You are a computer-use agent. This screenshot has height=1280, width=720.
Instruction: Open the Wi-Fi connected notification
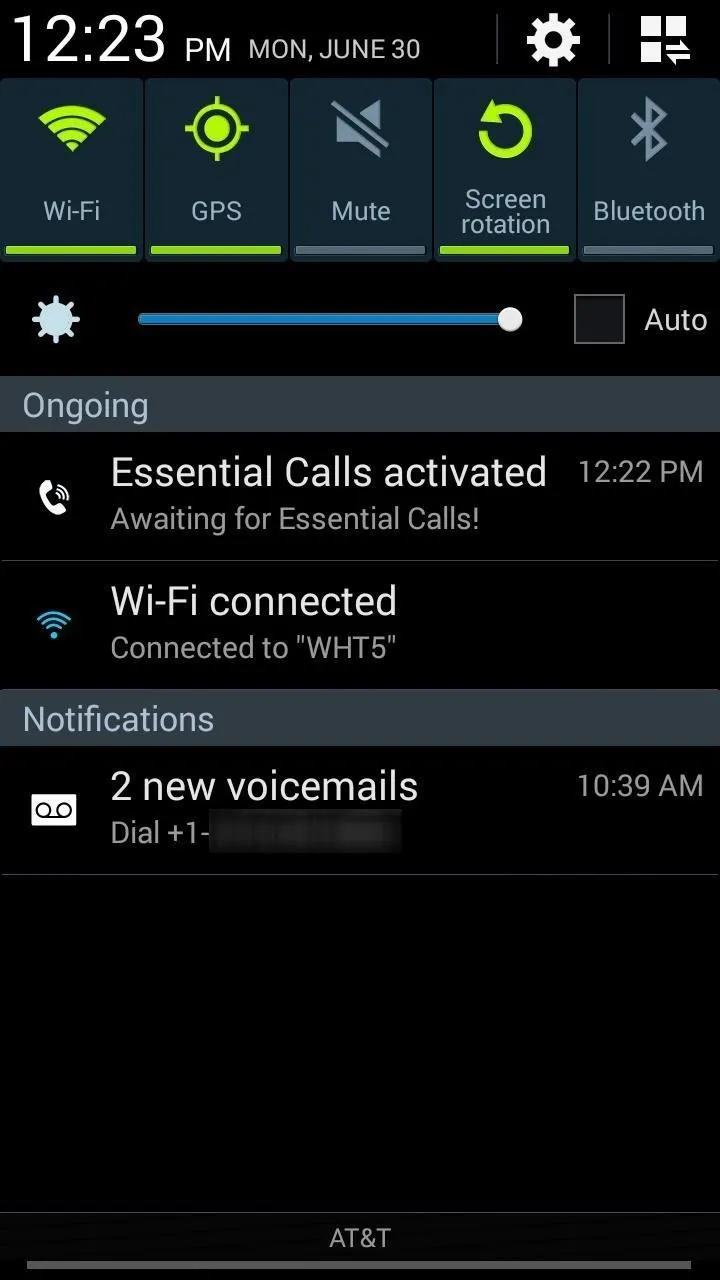(360, 625)
